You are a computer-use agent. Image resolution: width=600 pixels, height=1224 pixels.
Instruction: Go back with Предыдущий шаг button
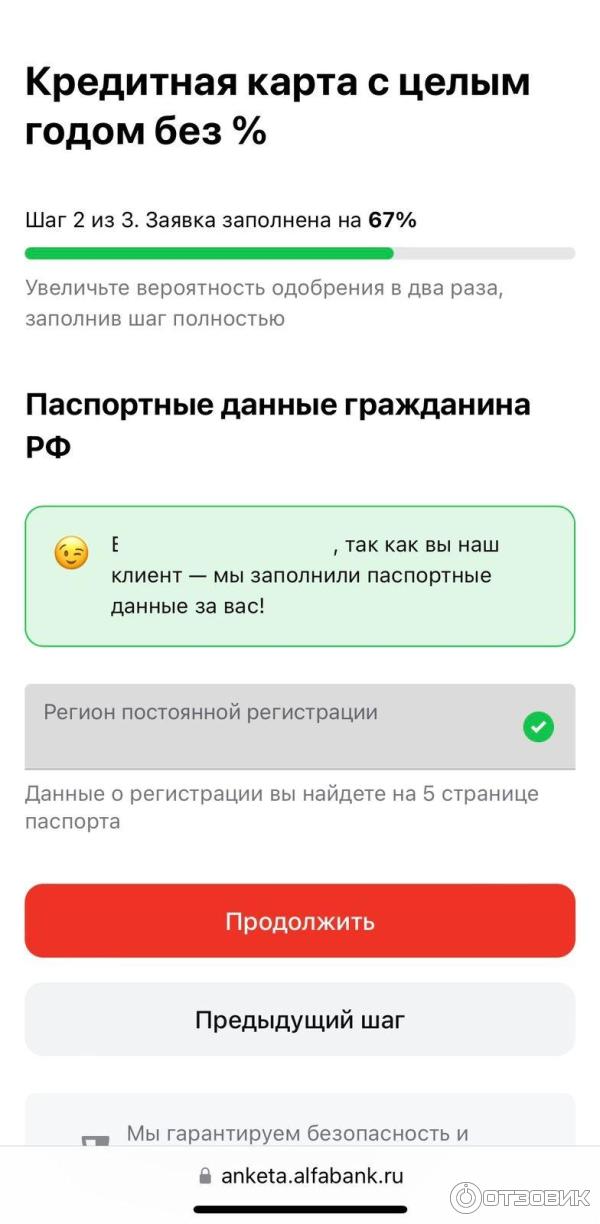pyautogui.click(x=299, y=1020)
